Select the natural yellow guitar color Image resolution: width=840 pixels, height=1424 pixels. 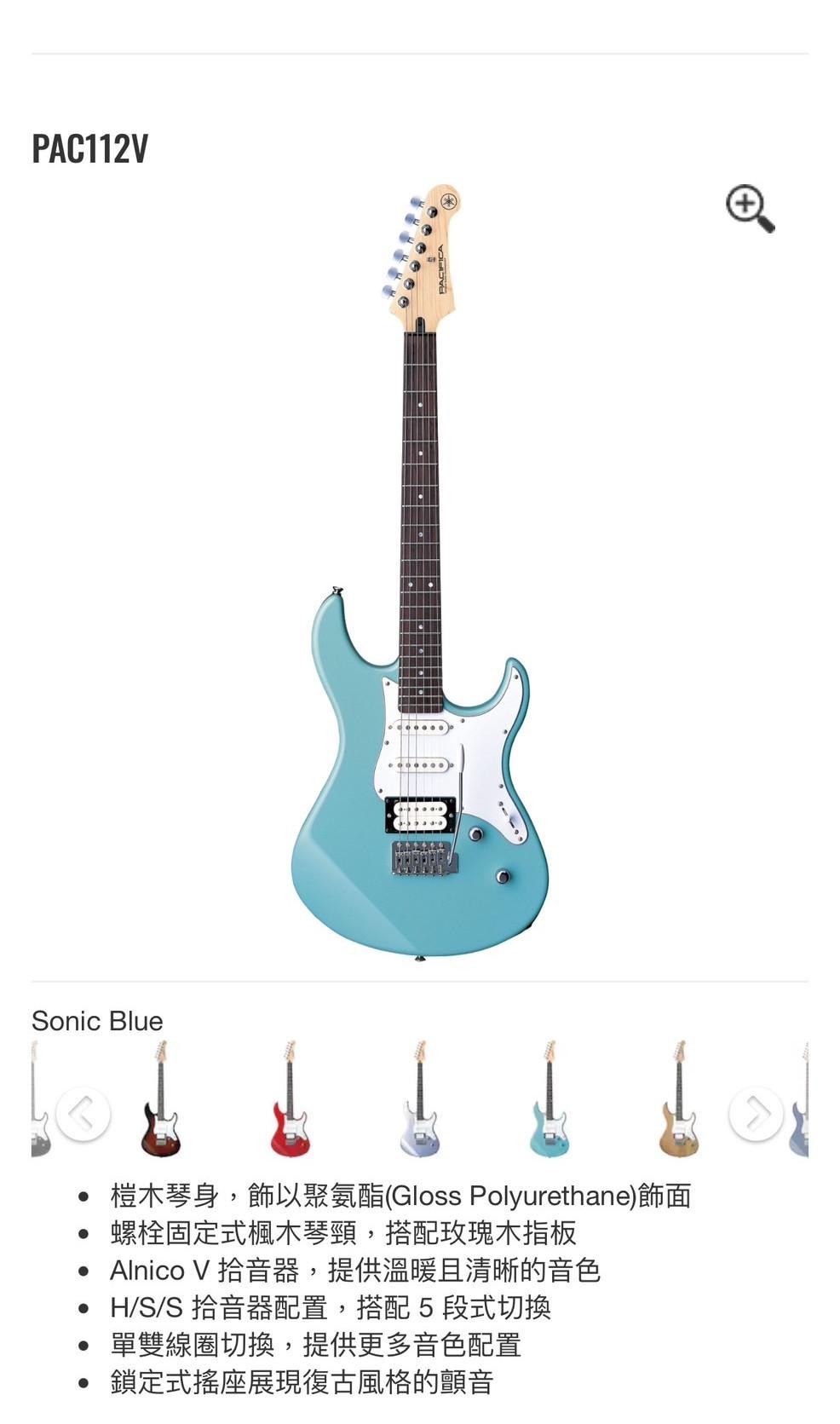pyautogui.click(x=678, y=1099)
